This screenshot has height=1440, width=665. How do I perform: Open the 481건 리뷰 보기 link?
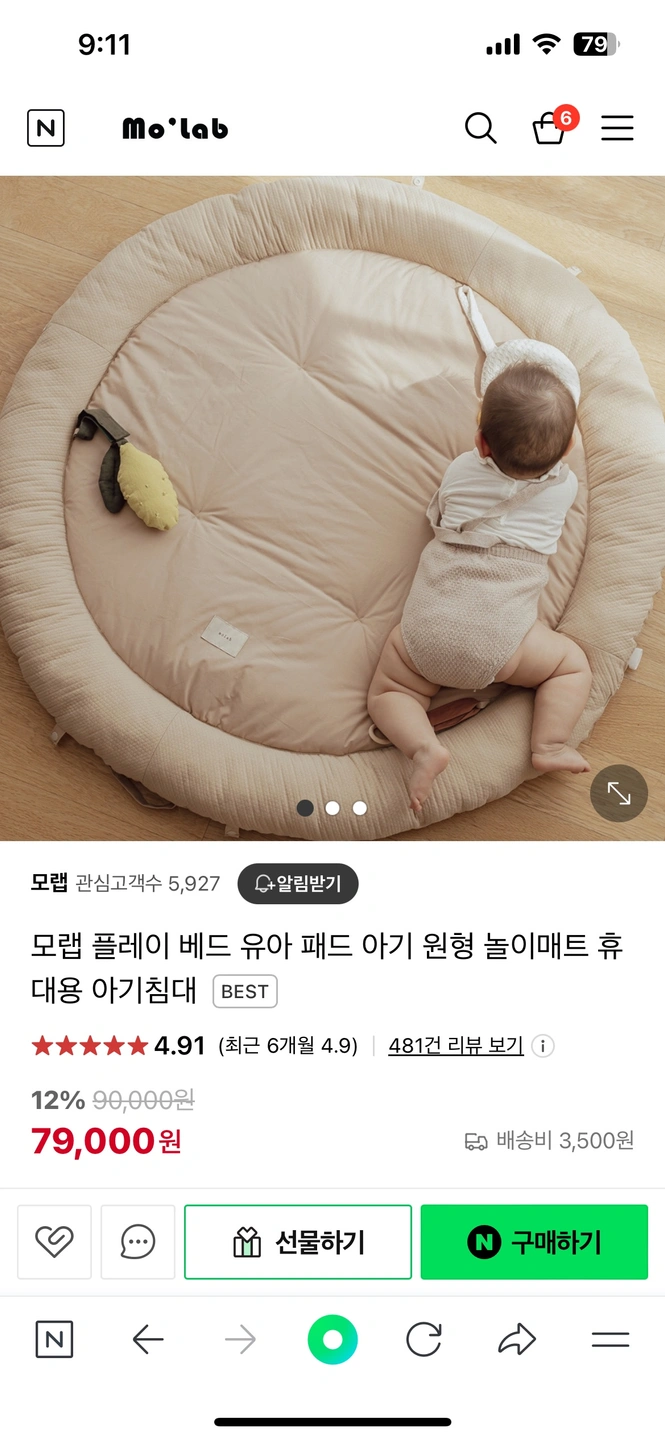455,1046
